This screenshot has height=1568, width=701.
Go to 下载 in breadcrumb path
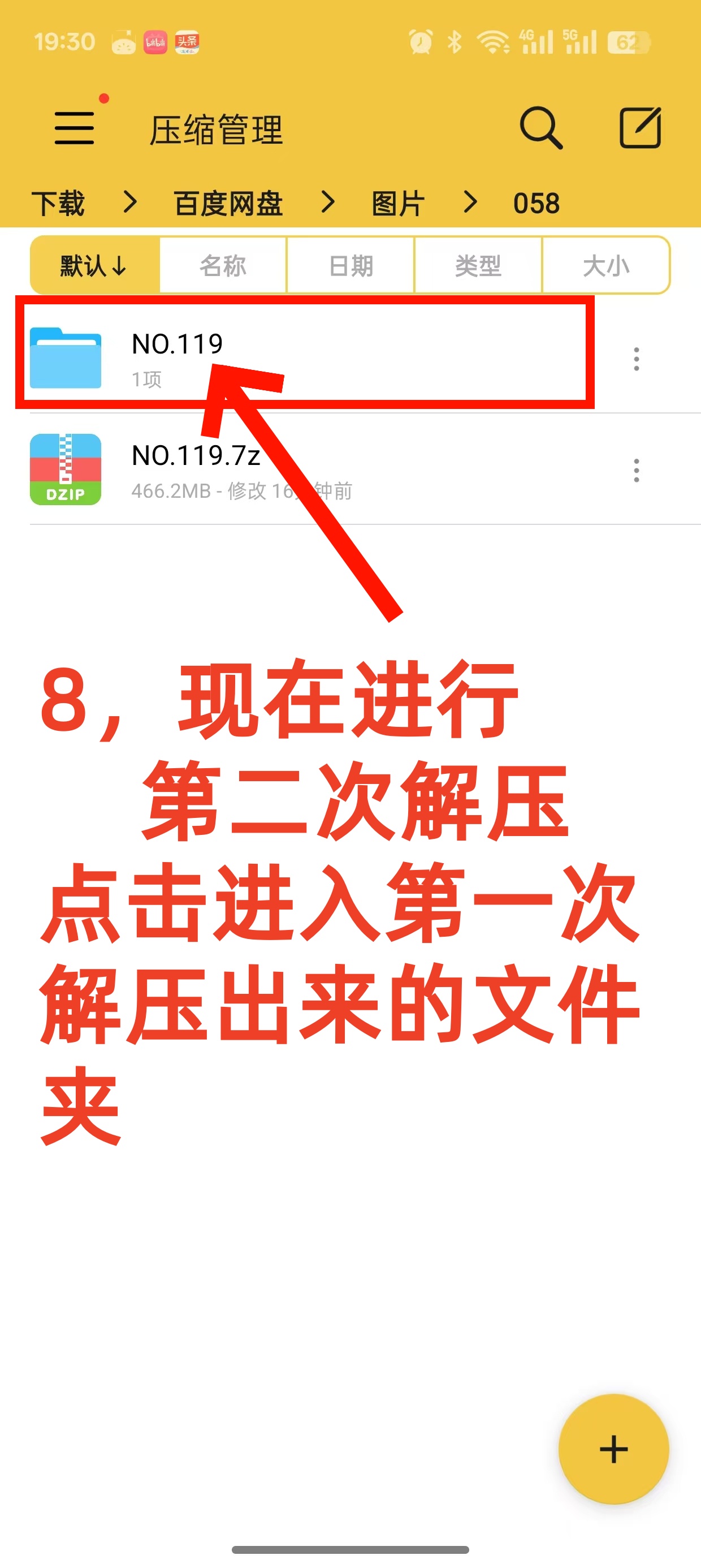(58, 203)
